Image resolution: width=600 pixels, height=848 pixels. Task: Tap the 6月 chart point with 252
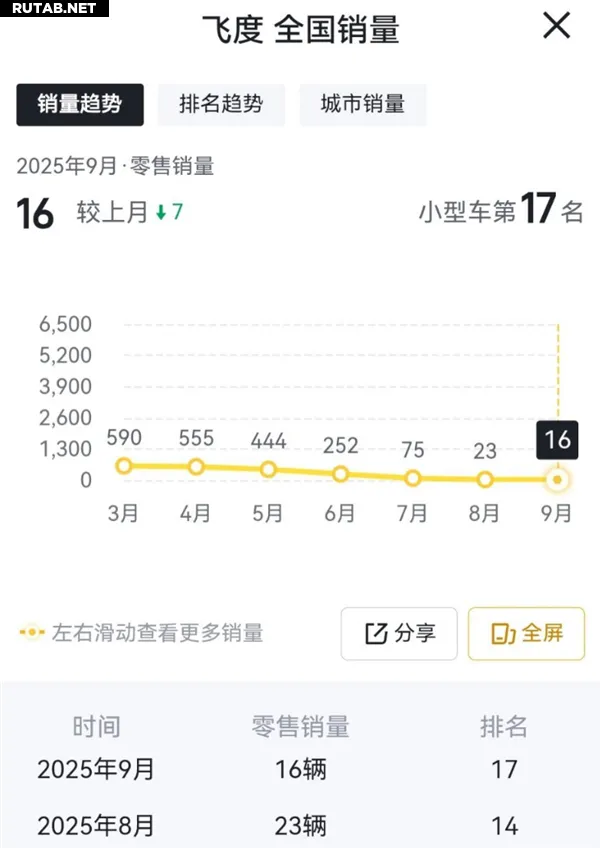pyautogui.click(x=341, y=474)
